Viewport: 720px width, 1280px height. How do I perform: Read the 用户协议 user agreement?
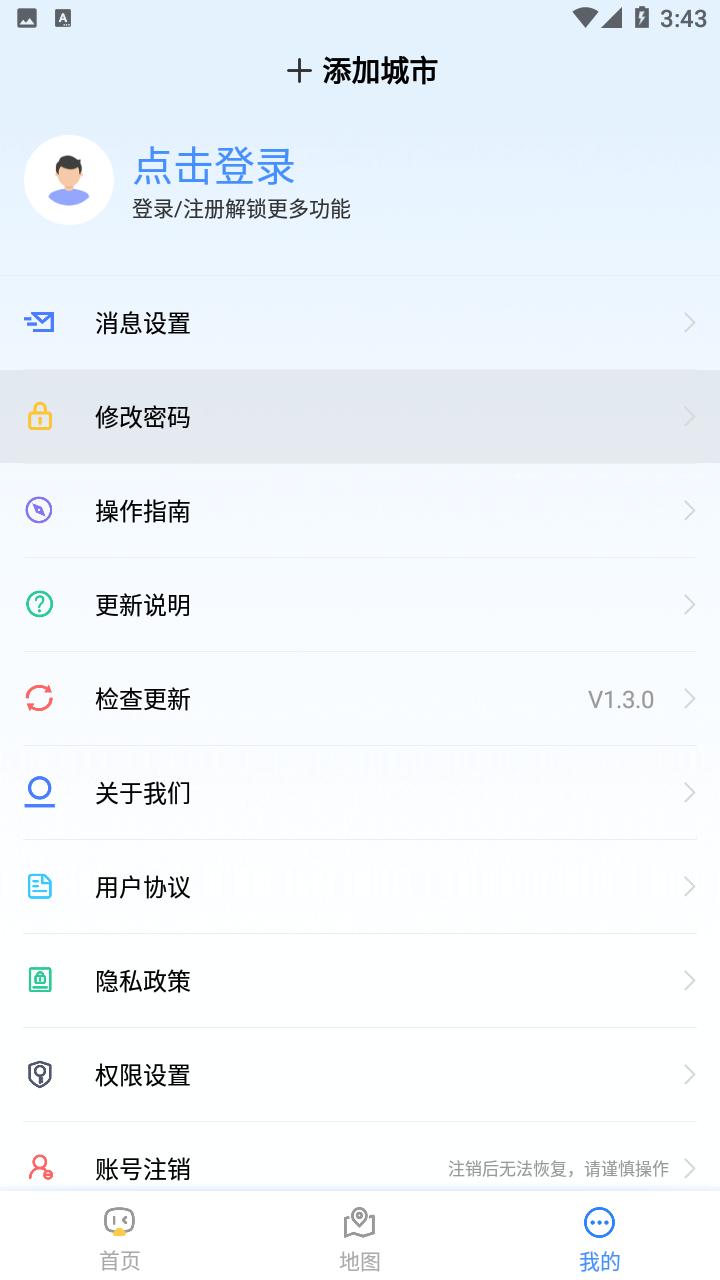tap(360, 887)
